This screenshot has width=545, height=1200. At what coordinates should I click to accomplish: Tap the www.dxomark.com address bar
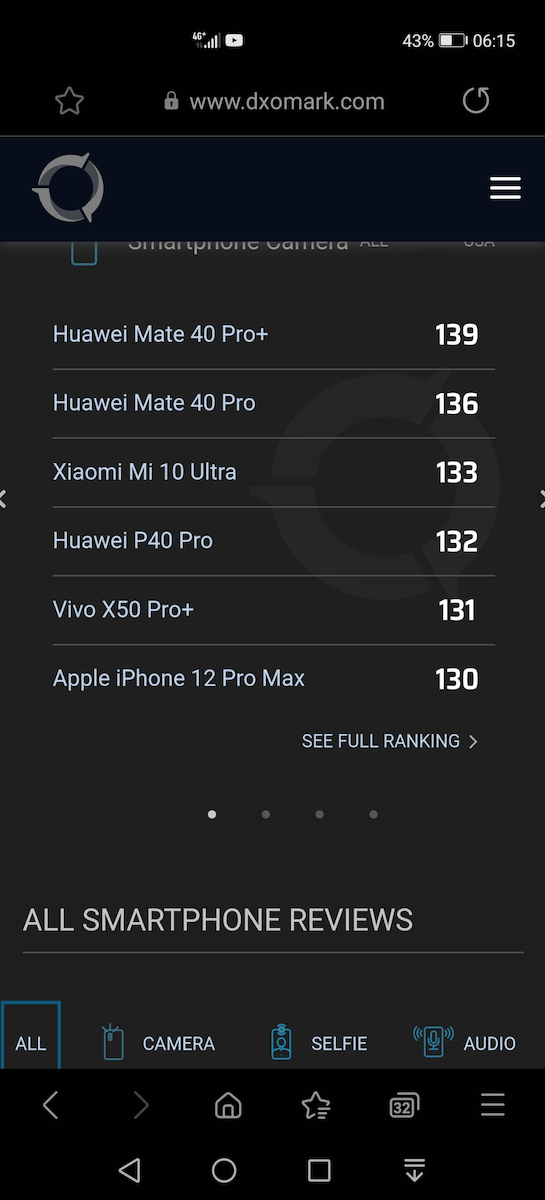tap(273, 101)
